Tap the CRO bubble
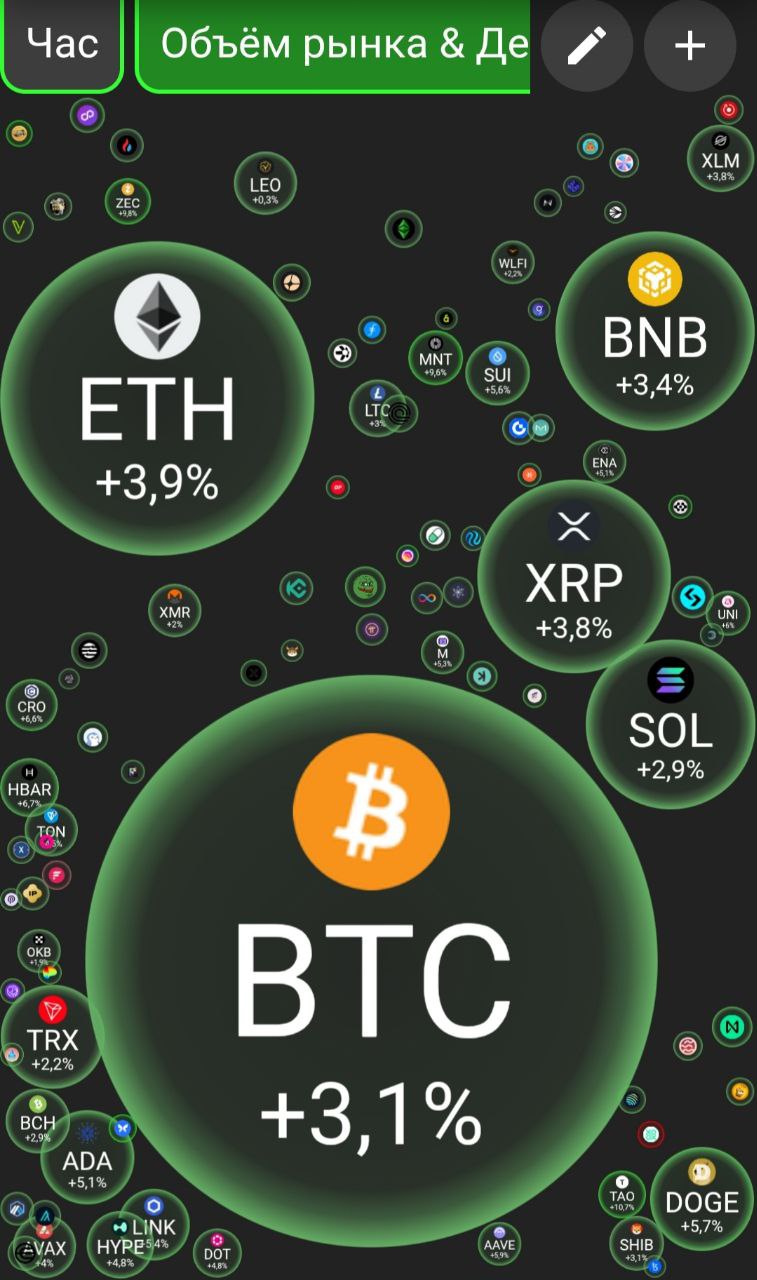Viewport: 757px width, 1280px height. (x=31, y=705)
